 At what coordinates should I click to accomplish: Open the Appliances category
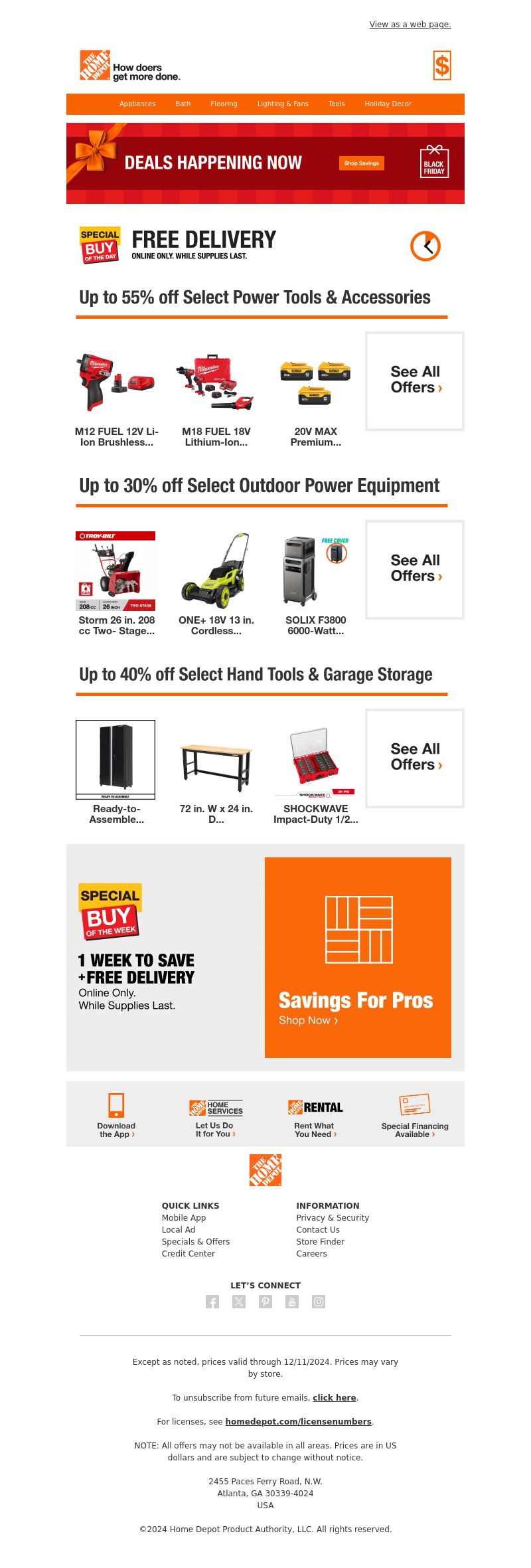coord(137,104)
